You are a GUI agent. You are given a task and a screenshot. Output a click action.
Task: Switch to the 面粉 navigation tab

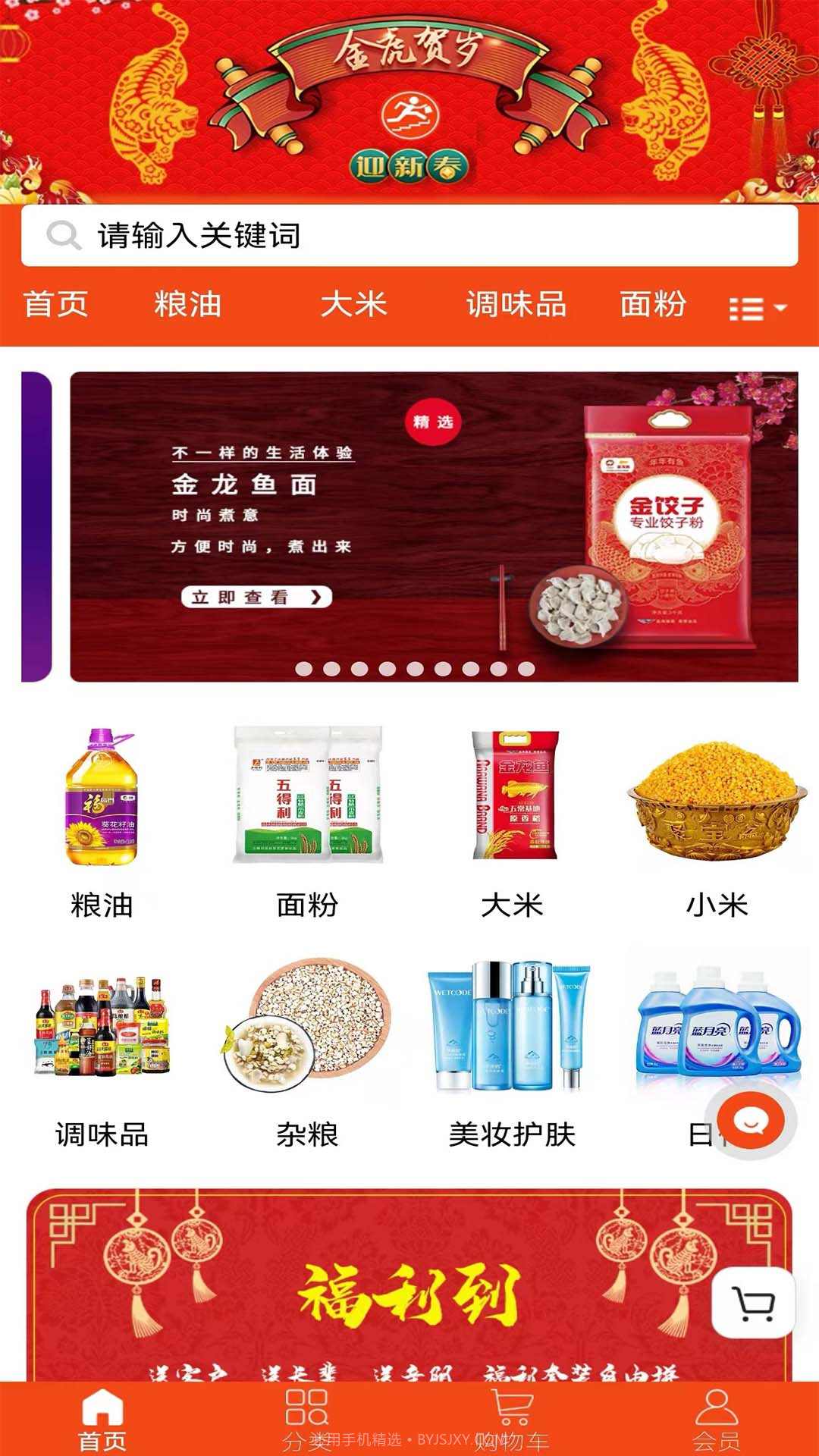click(654, 306)
